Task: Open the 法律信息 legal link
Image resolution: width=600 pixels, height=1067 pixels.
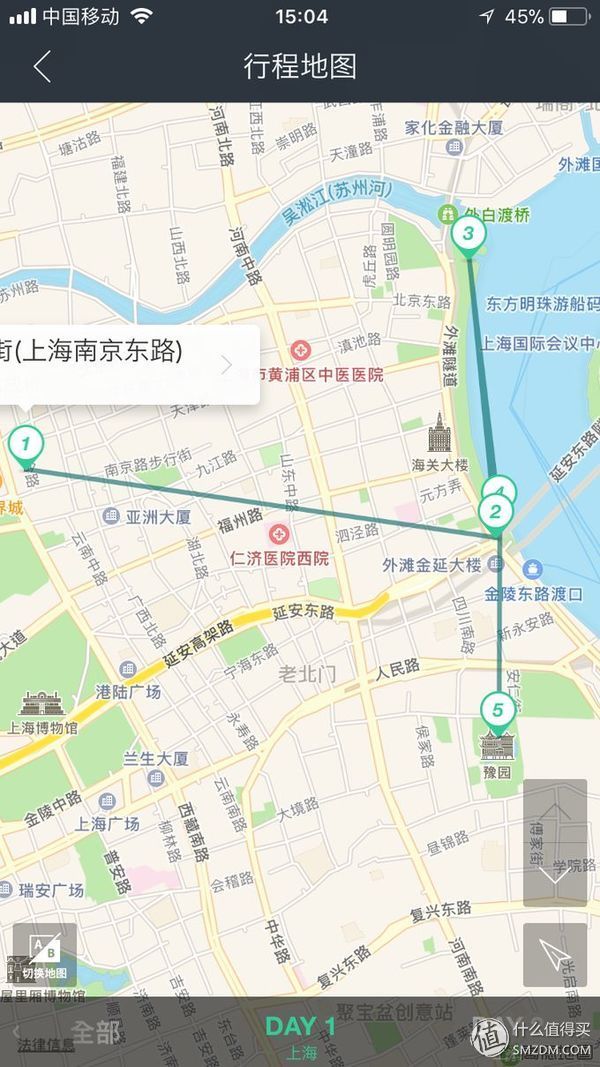Action: point(46,1045)
